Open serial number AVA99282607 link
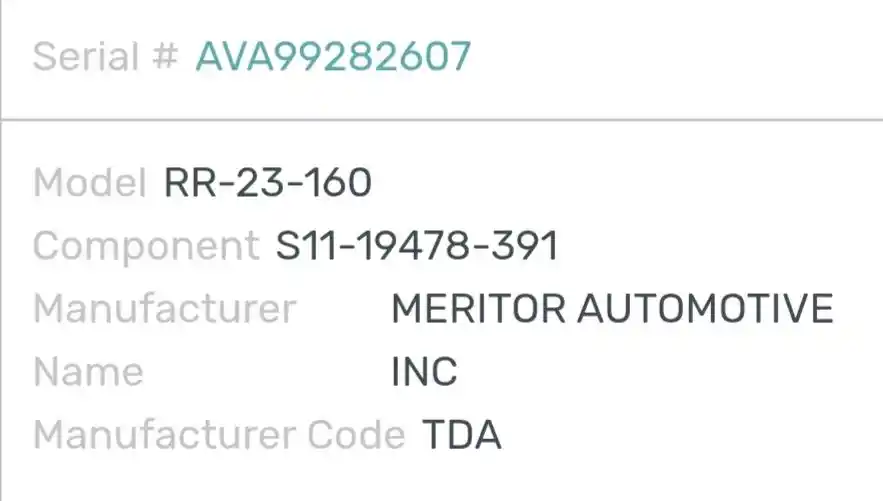This screenshot has height=501, width=883. click(x=332, y=57)
